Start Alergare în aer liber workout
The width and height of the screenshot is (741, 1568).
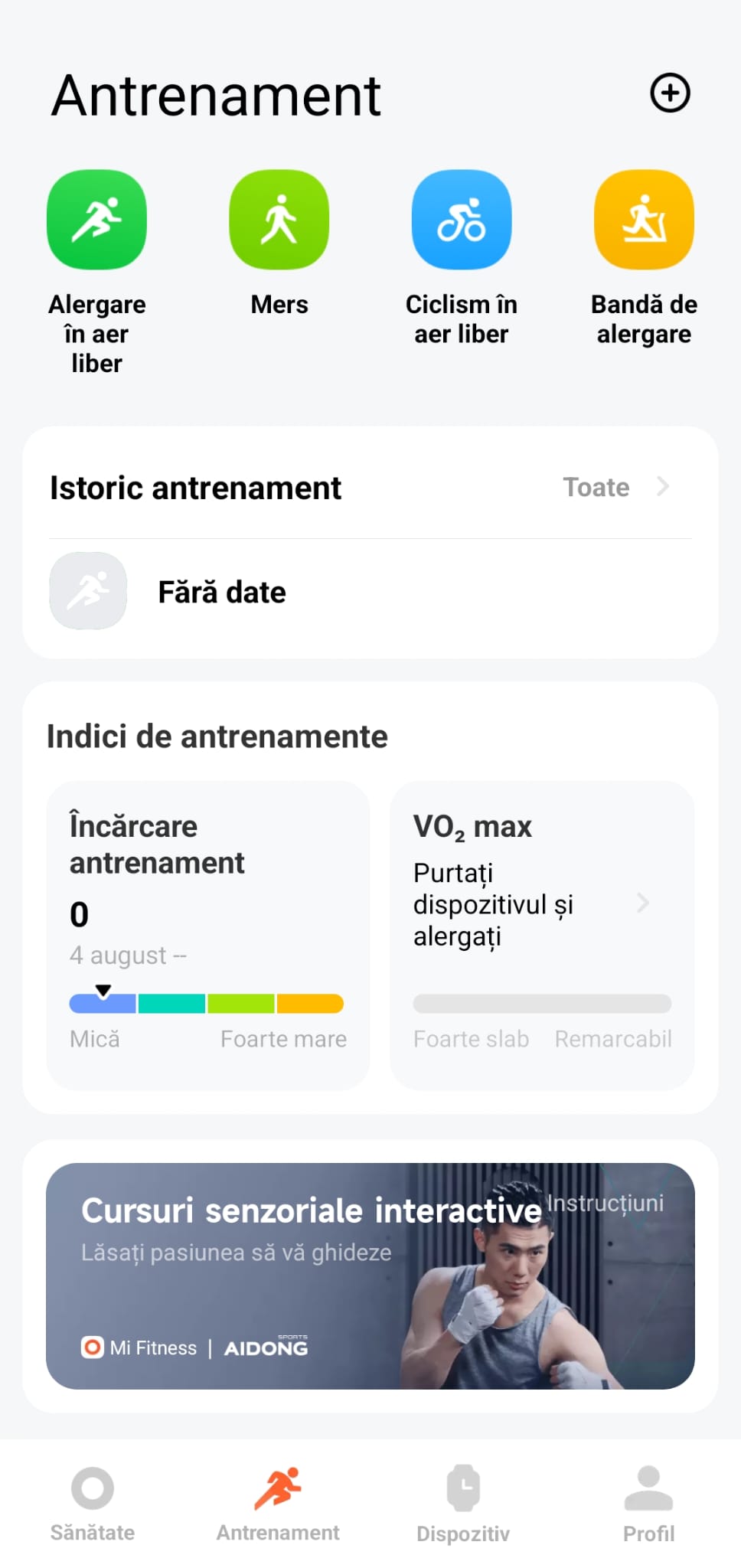pyautogui.click(x=96, y=220)
